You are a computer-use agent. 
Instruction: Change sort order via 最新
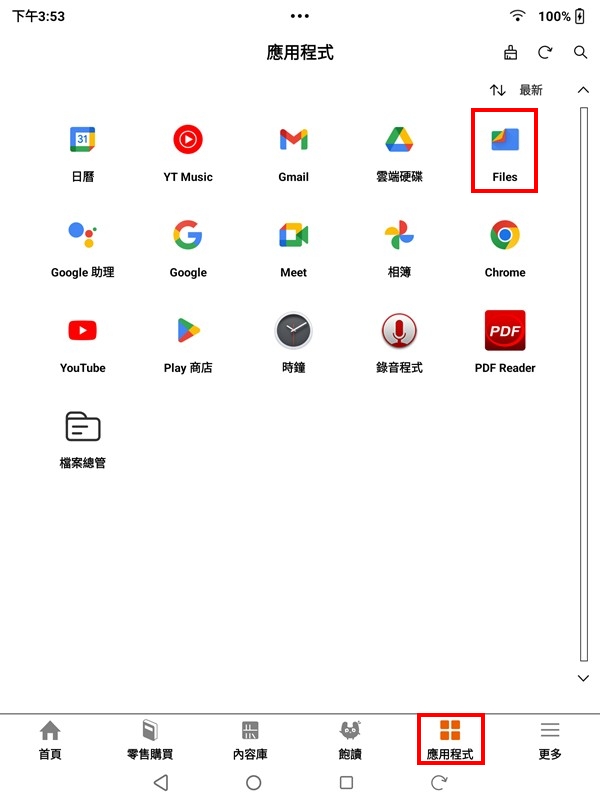pyautogui.click(x=517, y=90)
